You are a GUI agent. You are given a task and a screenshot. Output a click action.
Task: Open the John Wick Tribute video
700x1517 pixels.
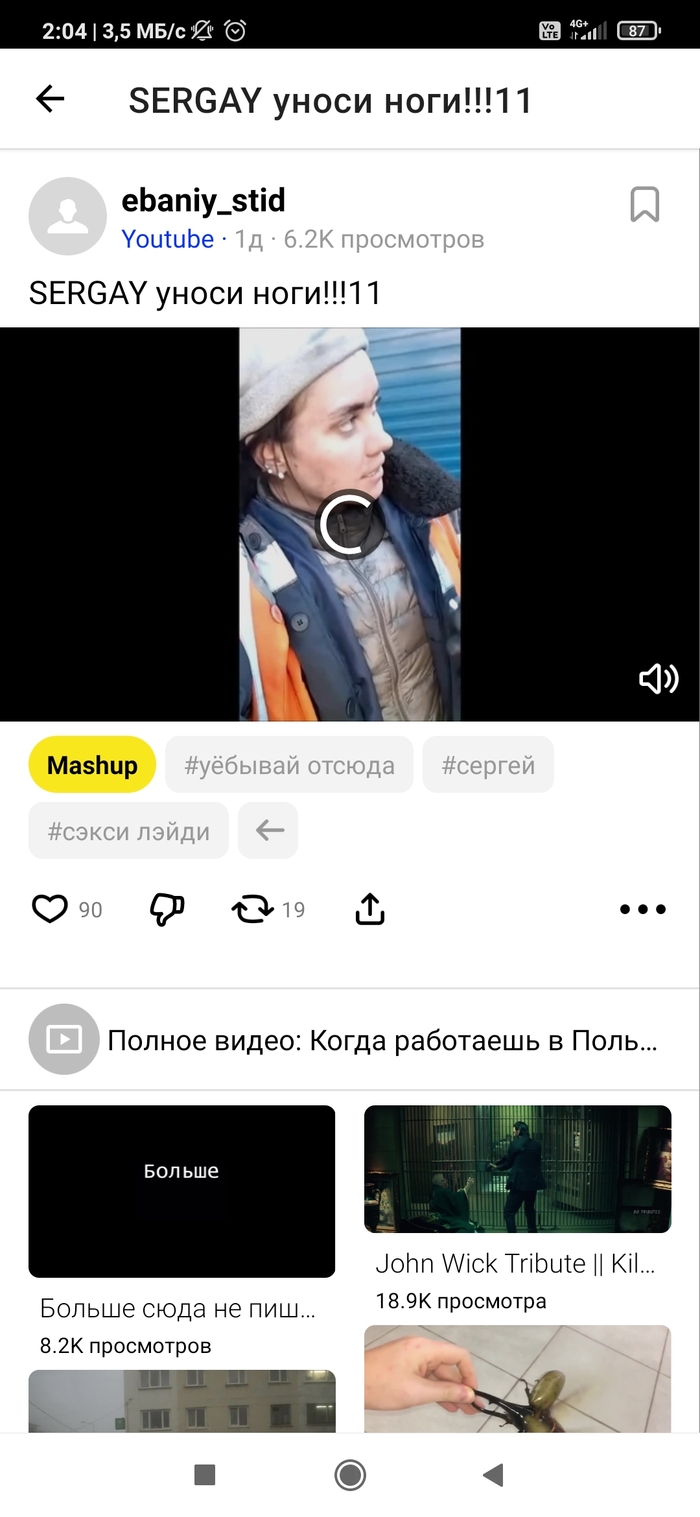[517, 1170]
